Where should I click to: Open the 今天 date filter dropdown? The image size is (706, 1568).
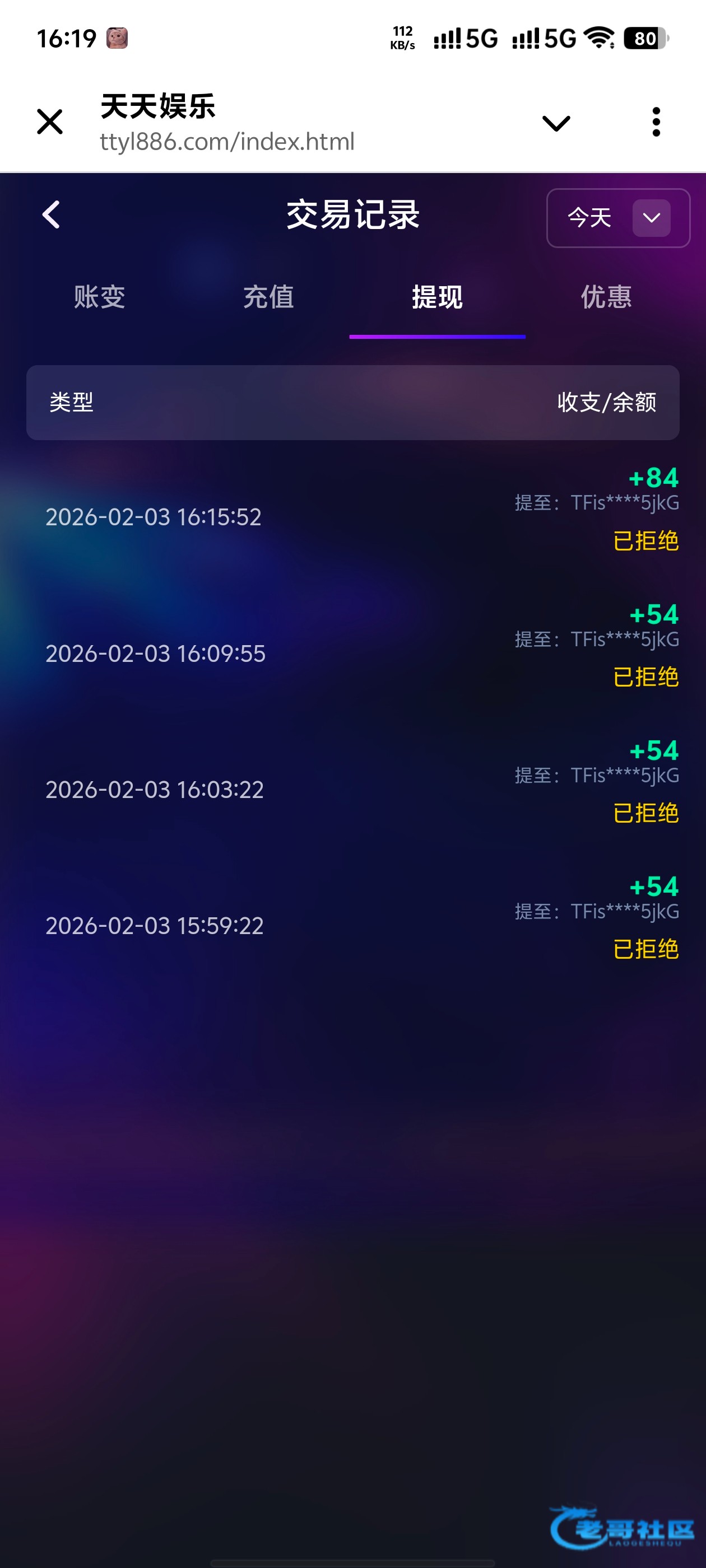[x=617, y=218]
